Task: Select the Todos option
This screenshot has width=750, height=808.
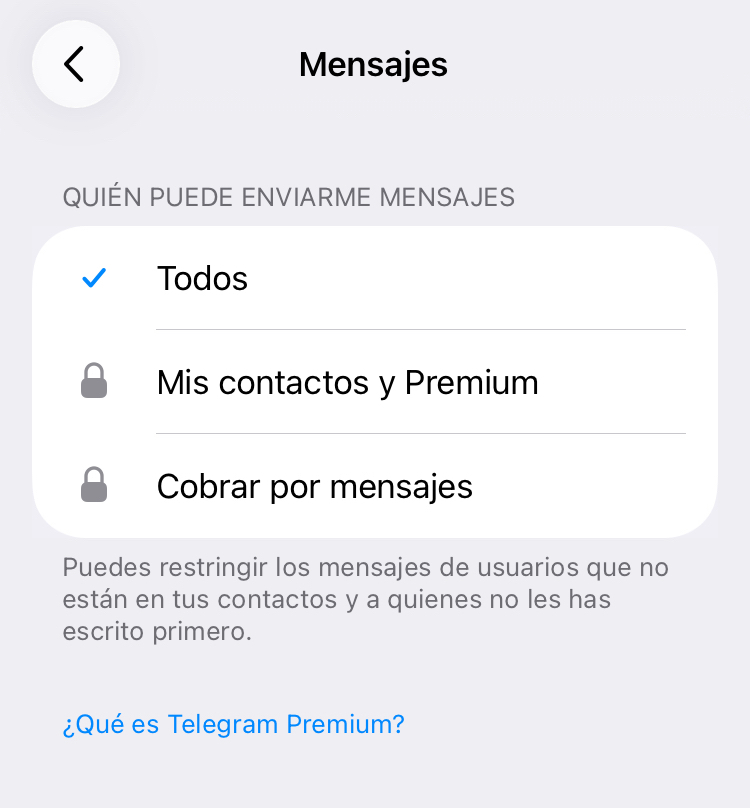Action: pyautogui.click(x=375, y=278)
